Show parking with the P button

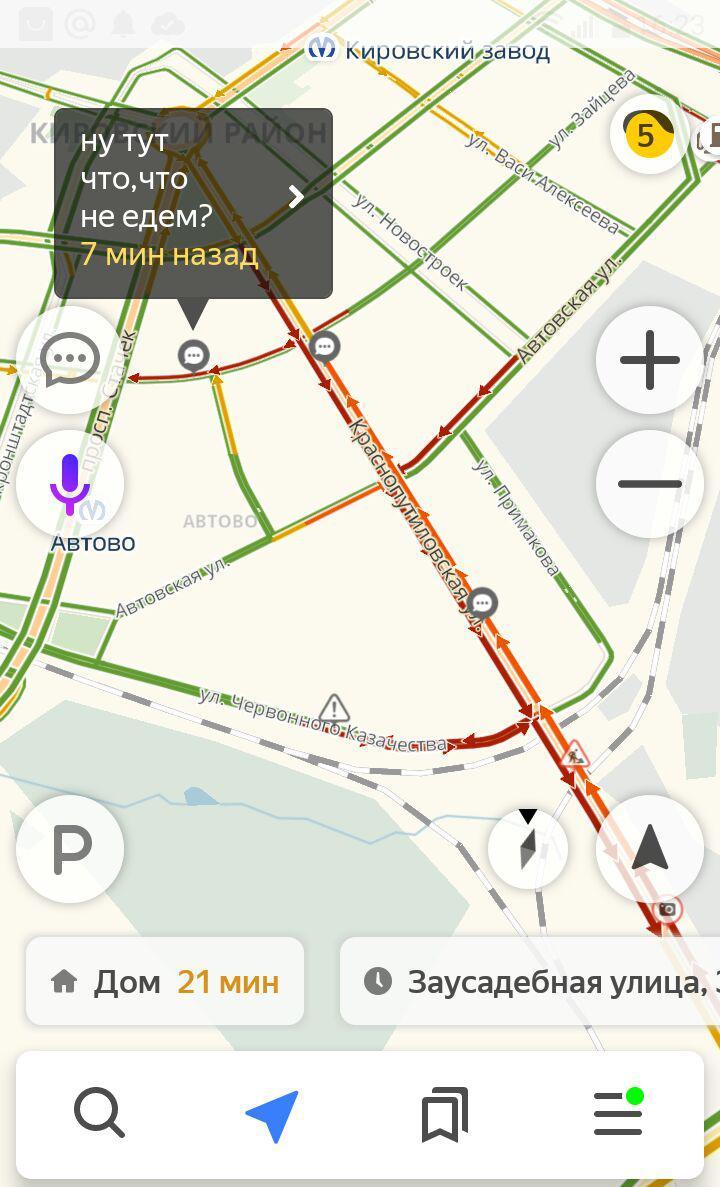coord(70,849)
